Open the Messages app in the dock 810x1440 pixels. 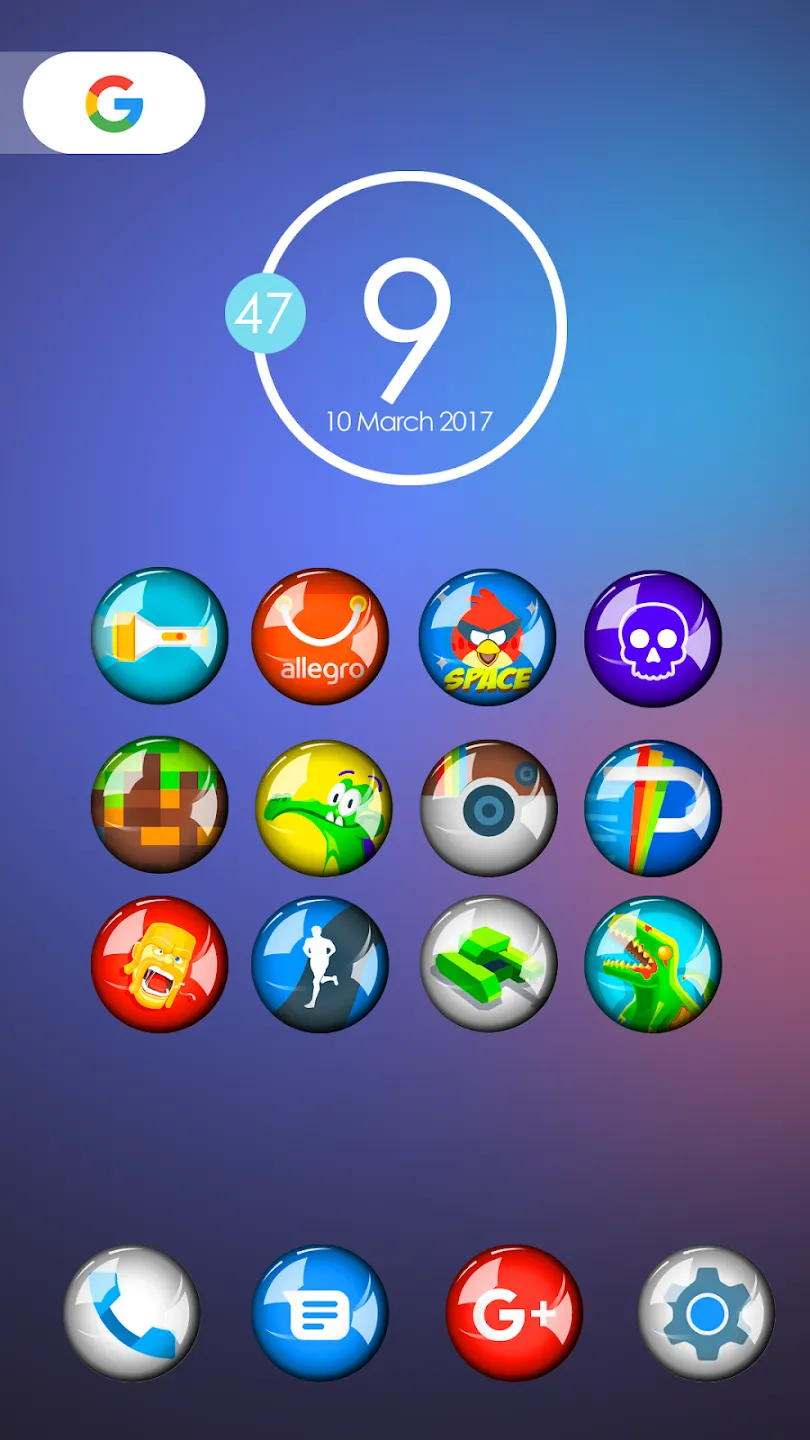coord(320,1313)
